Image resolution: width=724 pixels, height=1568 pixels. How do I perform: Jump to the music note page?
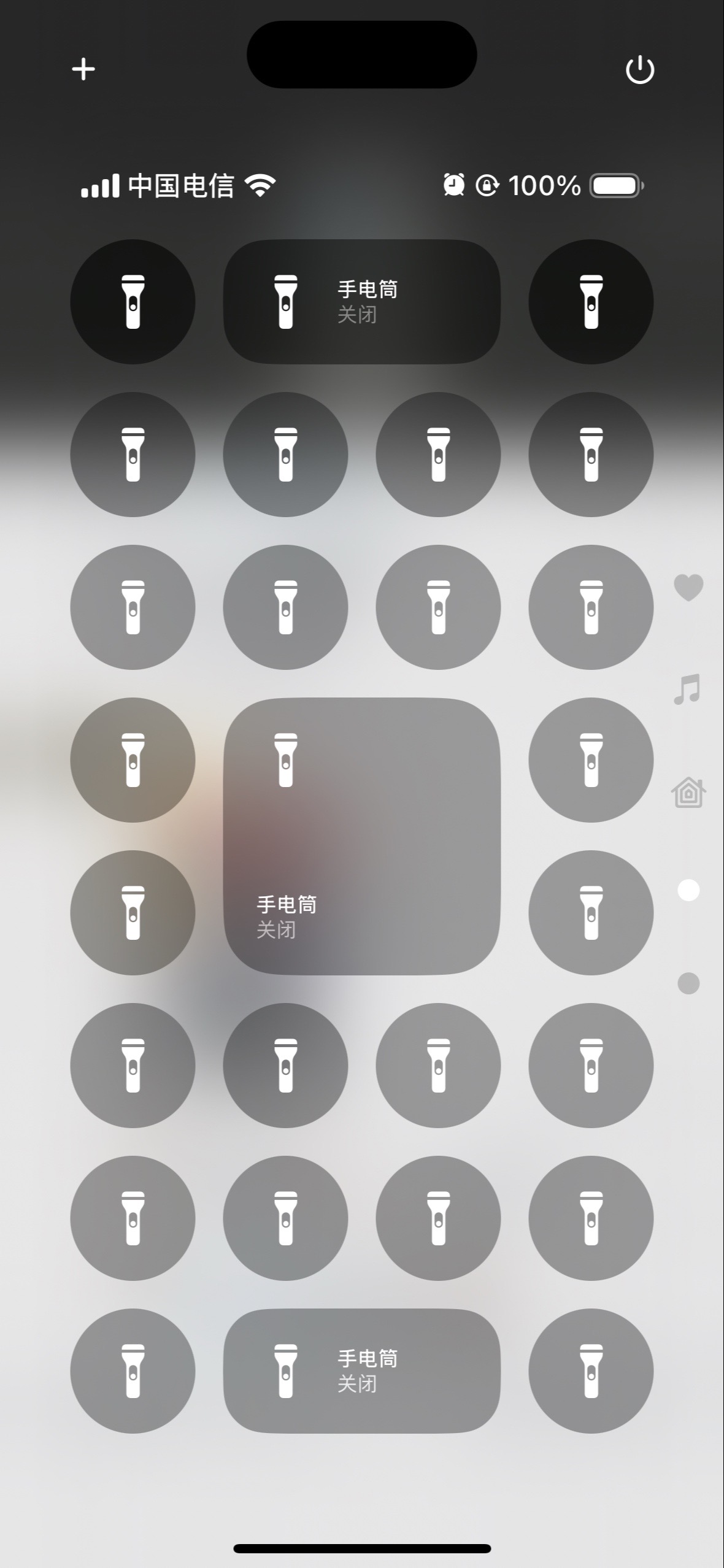point(687,689)
